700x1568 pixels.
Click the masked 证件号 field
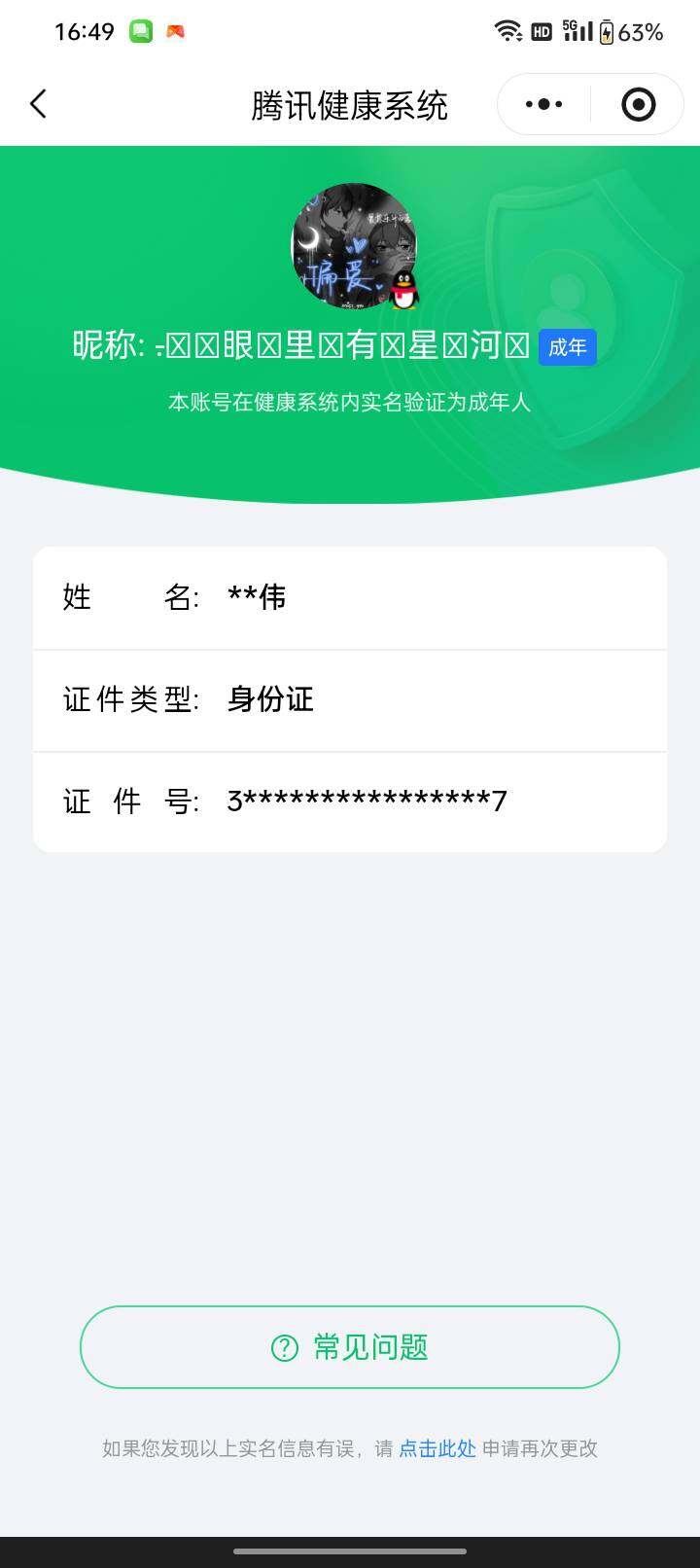click(350, 801)
